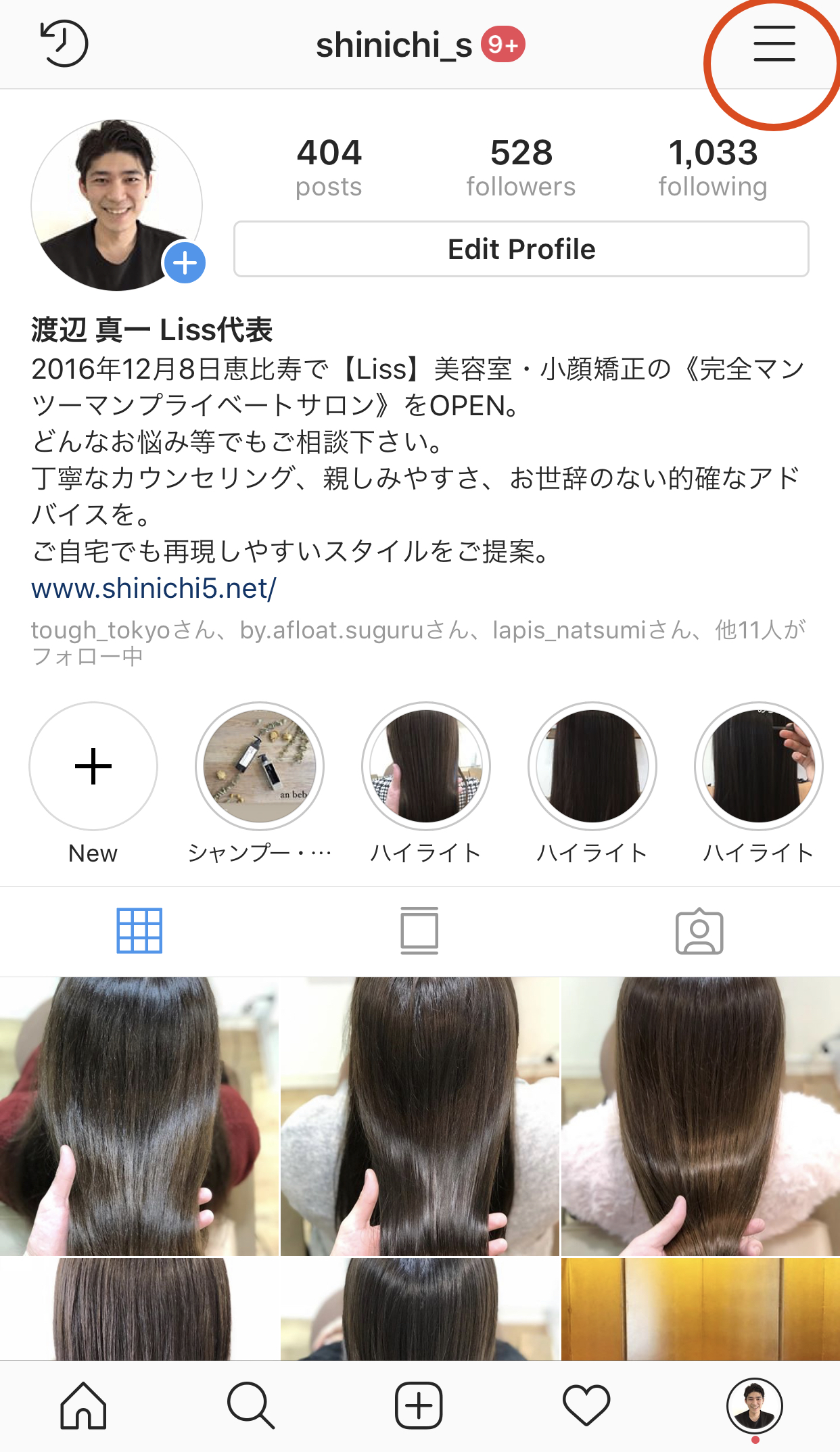Open the archive clock icon

pos(64,44)
